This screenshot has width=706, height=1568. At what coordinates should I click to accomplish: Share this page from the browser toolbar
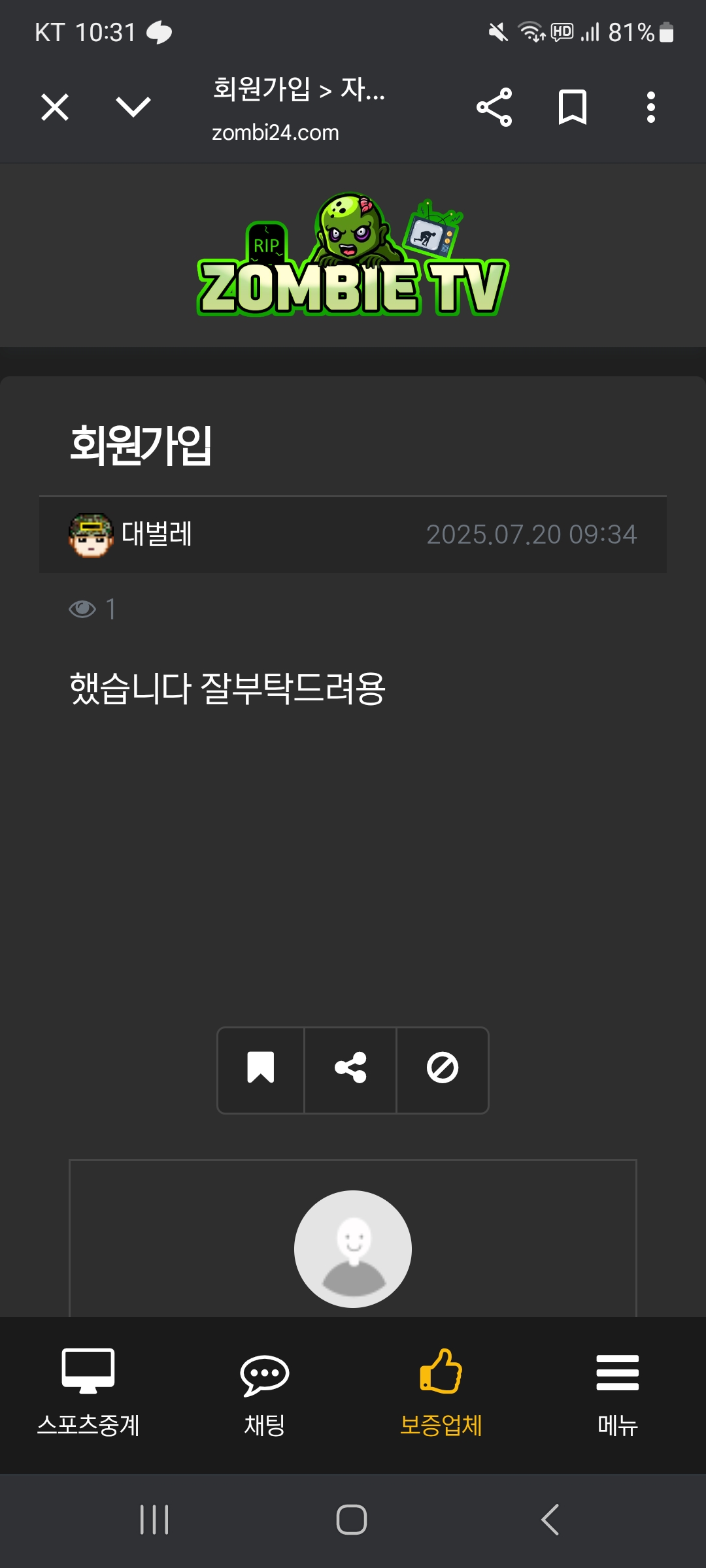click(494, 107)
